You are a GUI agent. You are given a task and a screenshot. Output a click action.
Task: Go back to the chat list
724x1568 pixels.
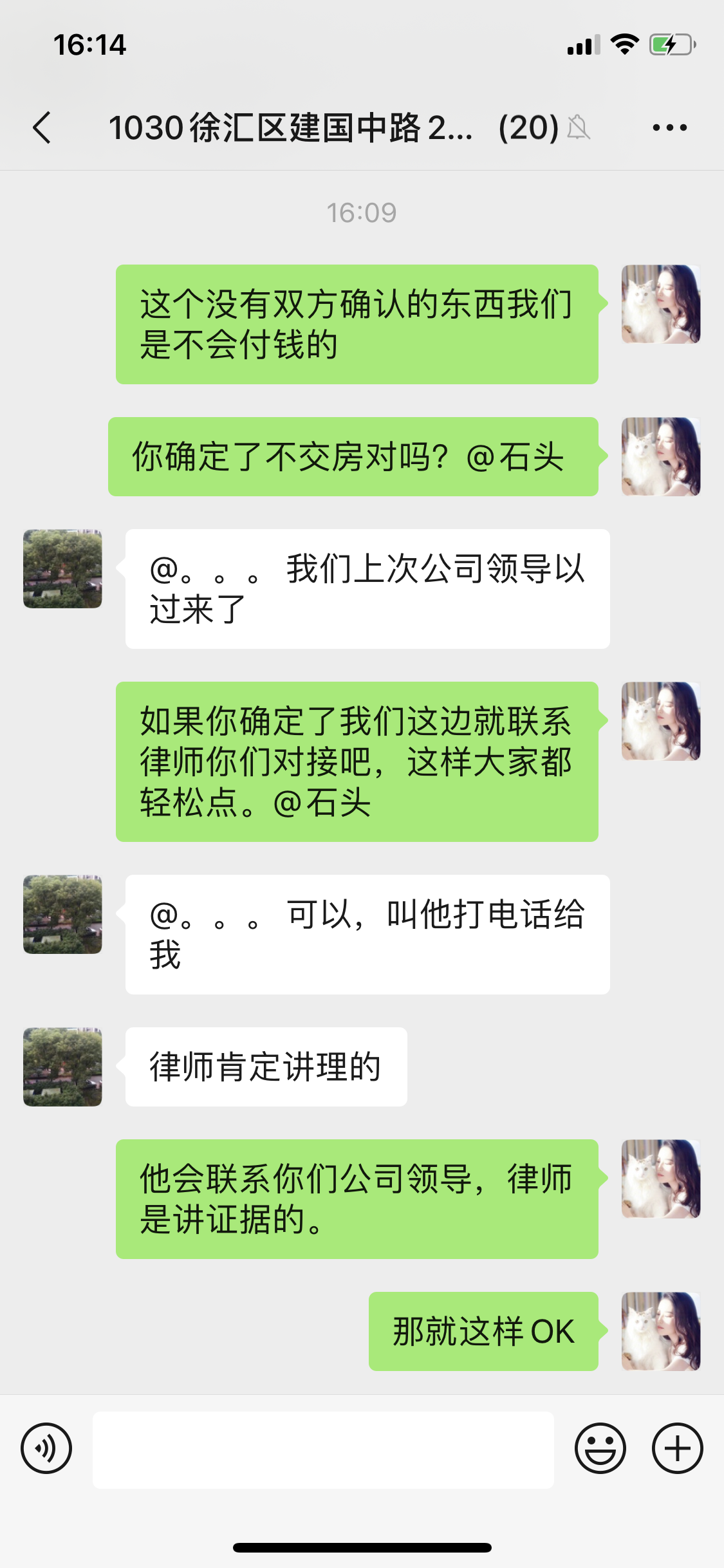(x=42, y=127)
